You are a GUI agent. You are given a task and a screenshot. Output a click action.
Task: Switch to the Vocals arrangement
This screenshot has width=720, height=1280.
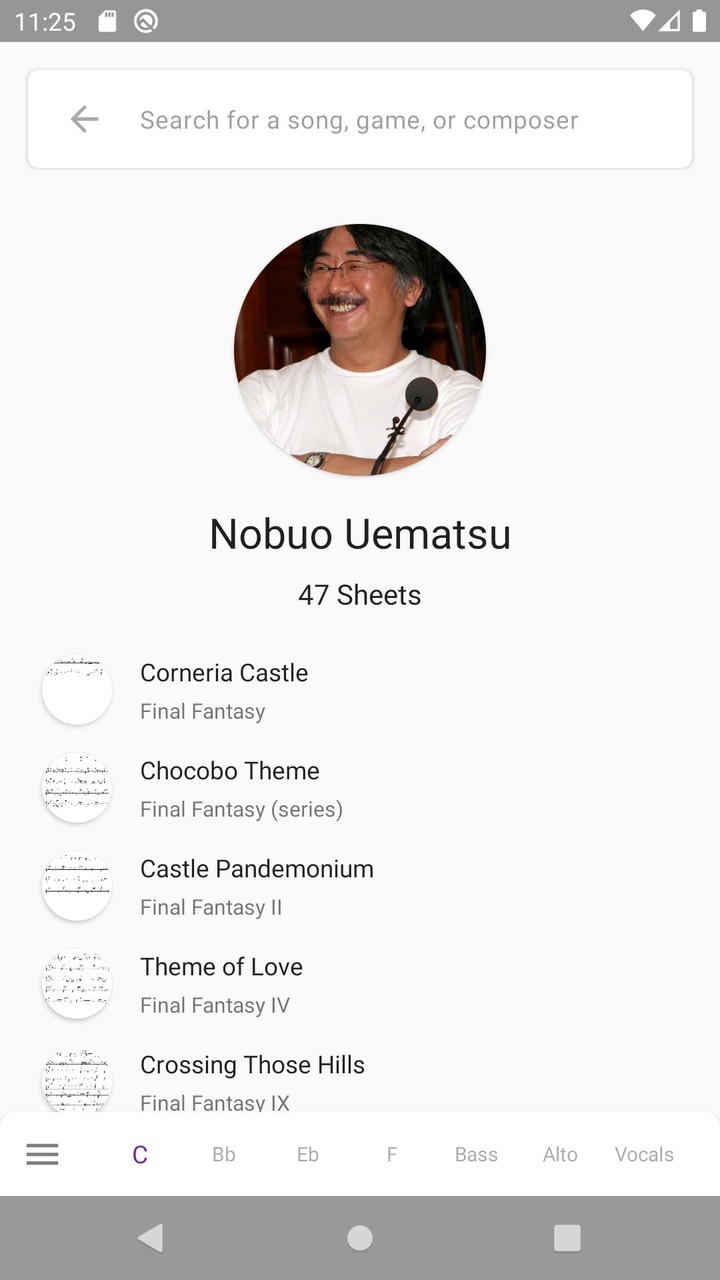[643, 1154]
